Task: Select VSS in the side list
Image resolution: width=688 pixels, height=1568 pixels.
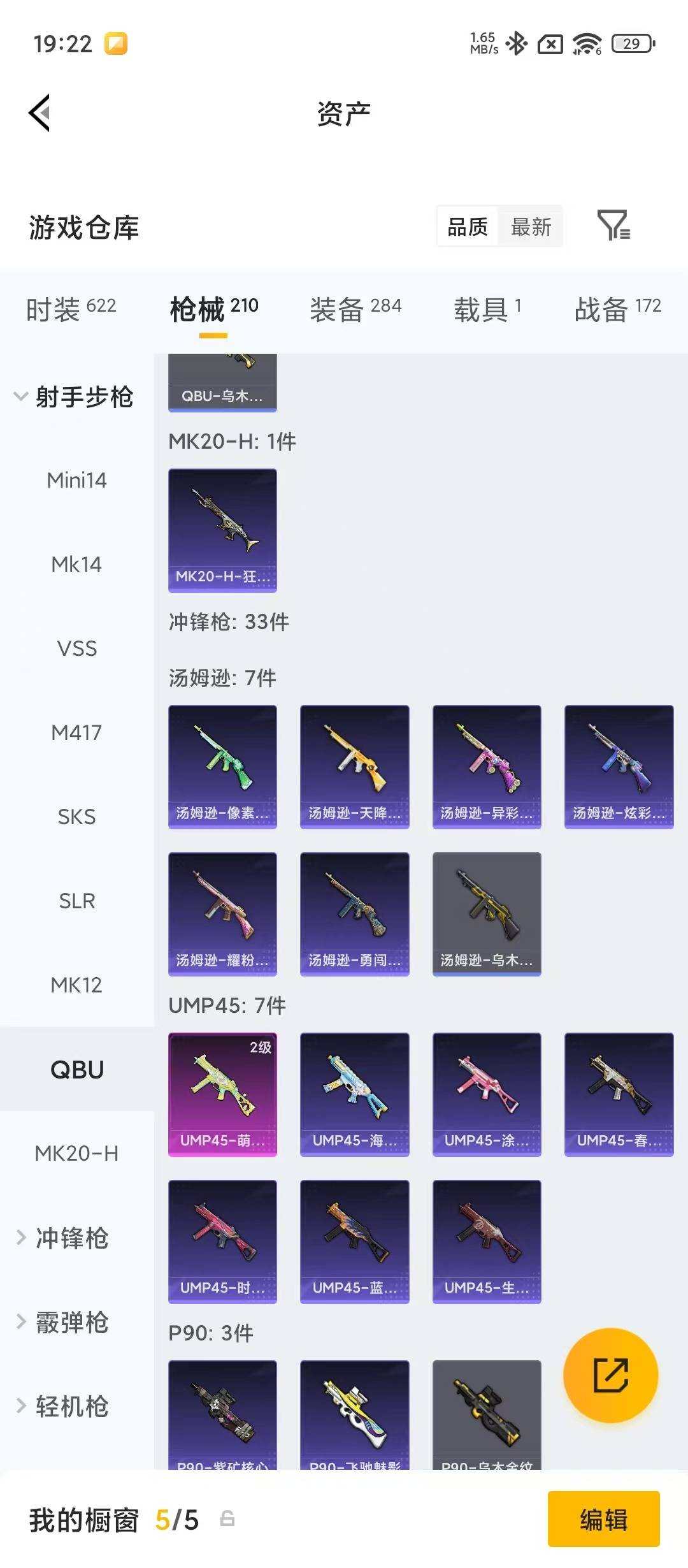Action: coord(76,648)
